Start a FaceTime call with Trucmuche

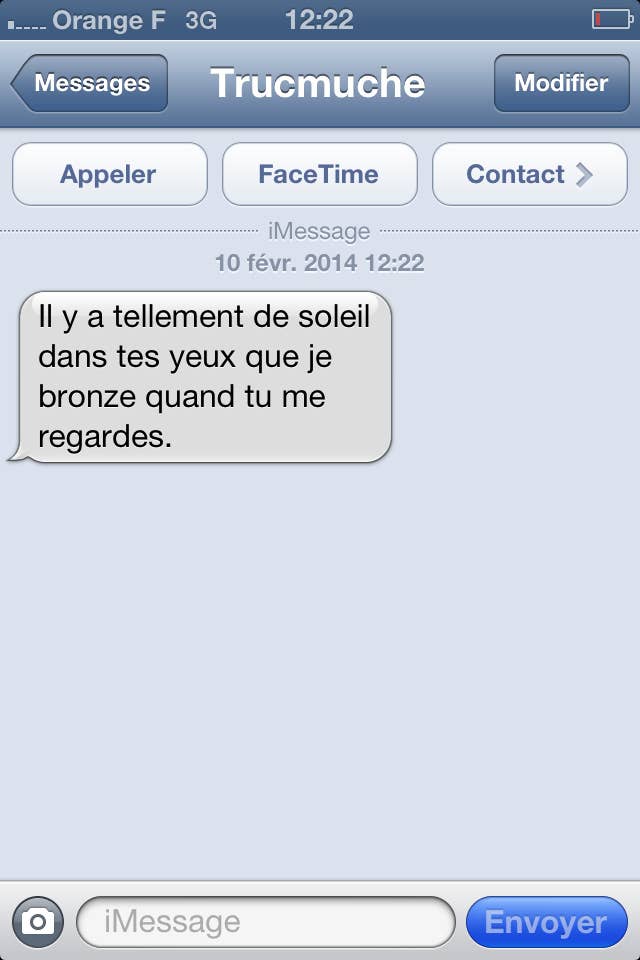coord(319,174)
